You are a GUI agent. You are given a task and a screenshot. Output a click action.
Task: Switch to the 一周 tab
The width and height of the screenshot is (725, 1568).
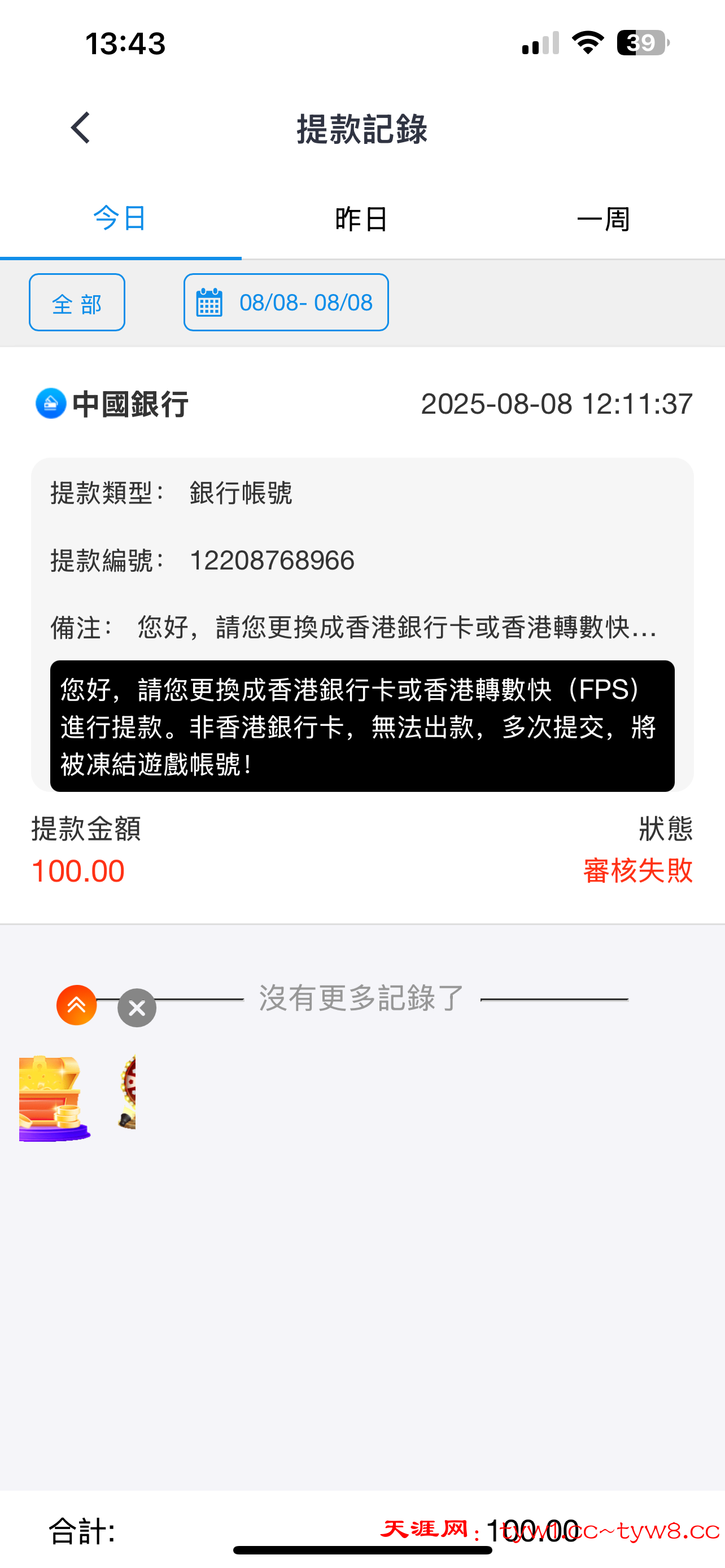[604, 218]
